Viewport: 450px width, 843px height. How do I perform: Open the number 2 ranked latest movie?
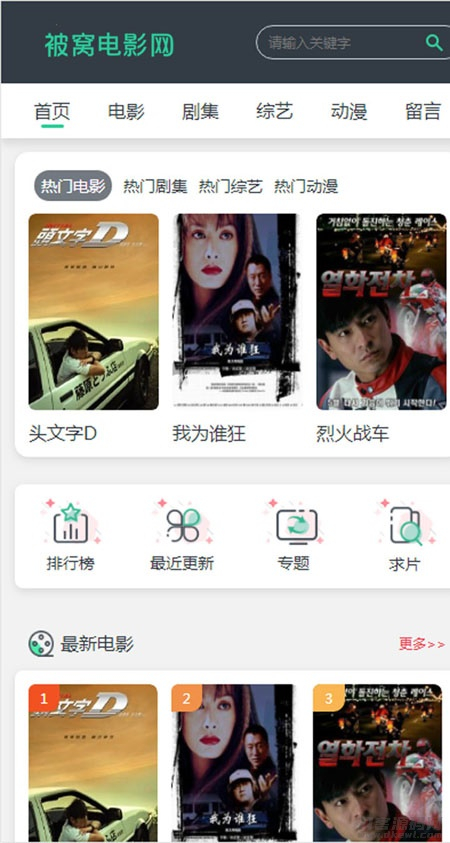(234, 763)
